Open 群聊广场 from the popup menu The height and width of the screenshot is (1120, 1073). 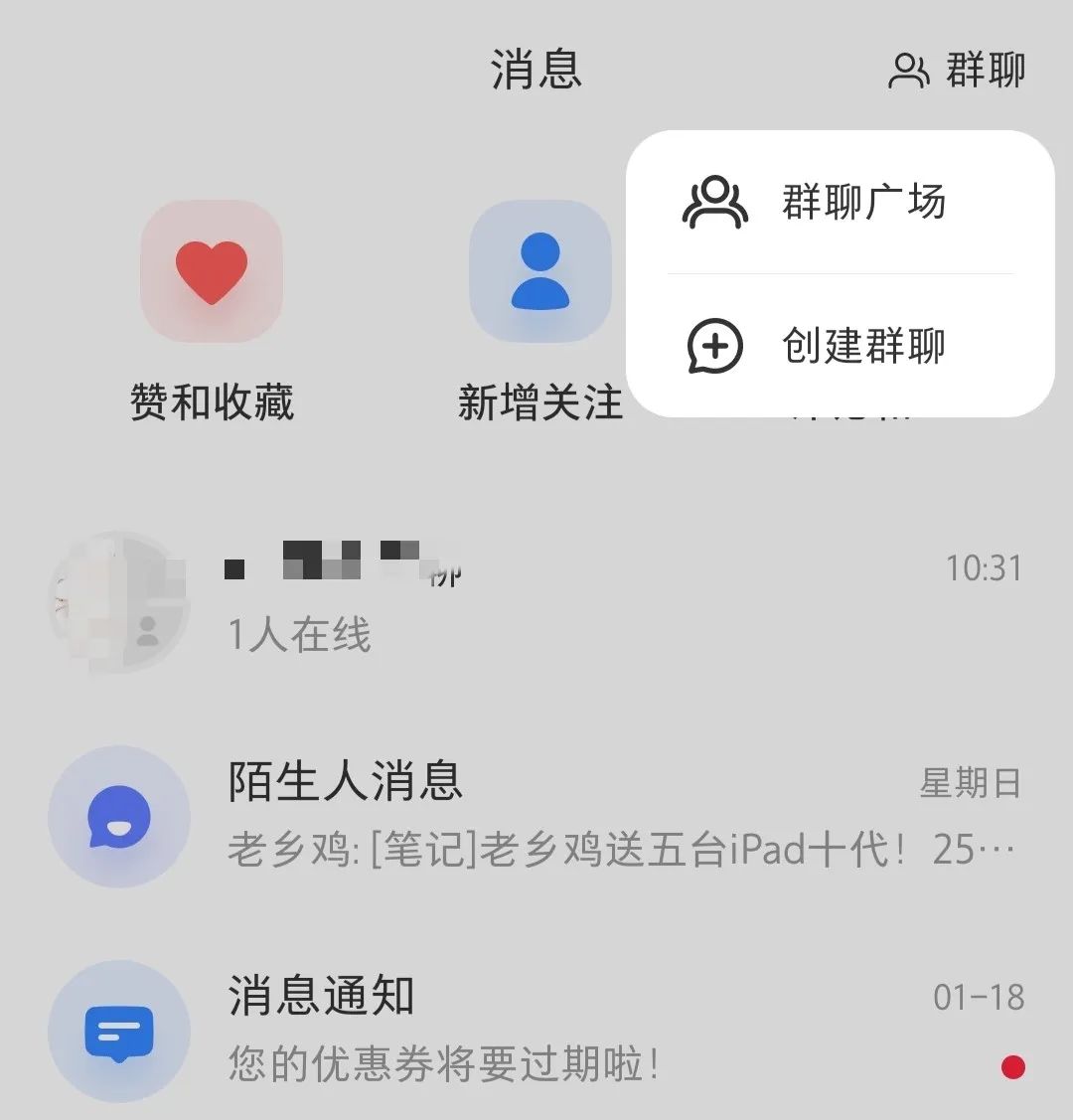coord(840,203)
